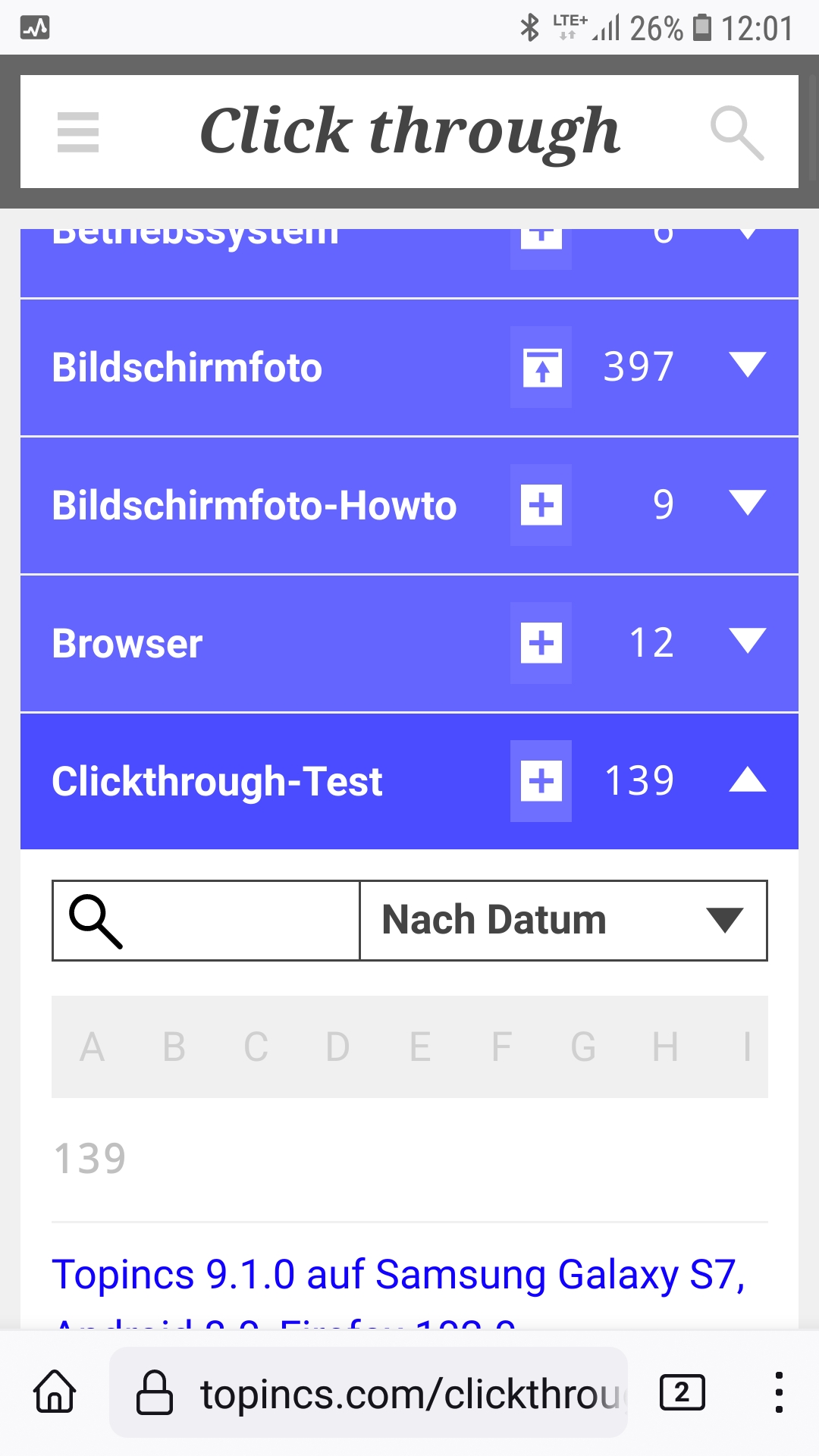Open the browser overflow menu

click(779, 1392)
